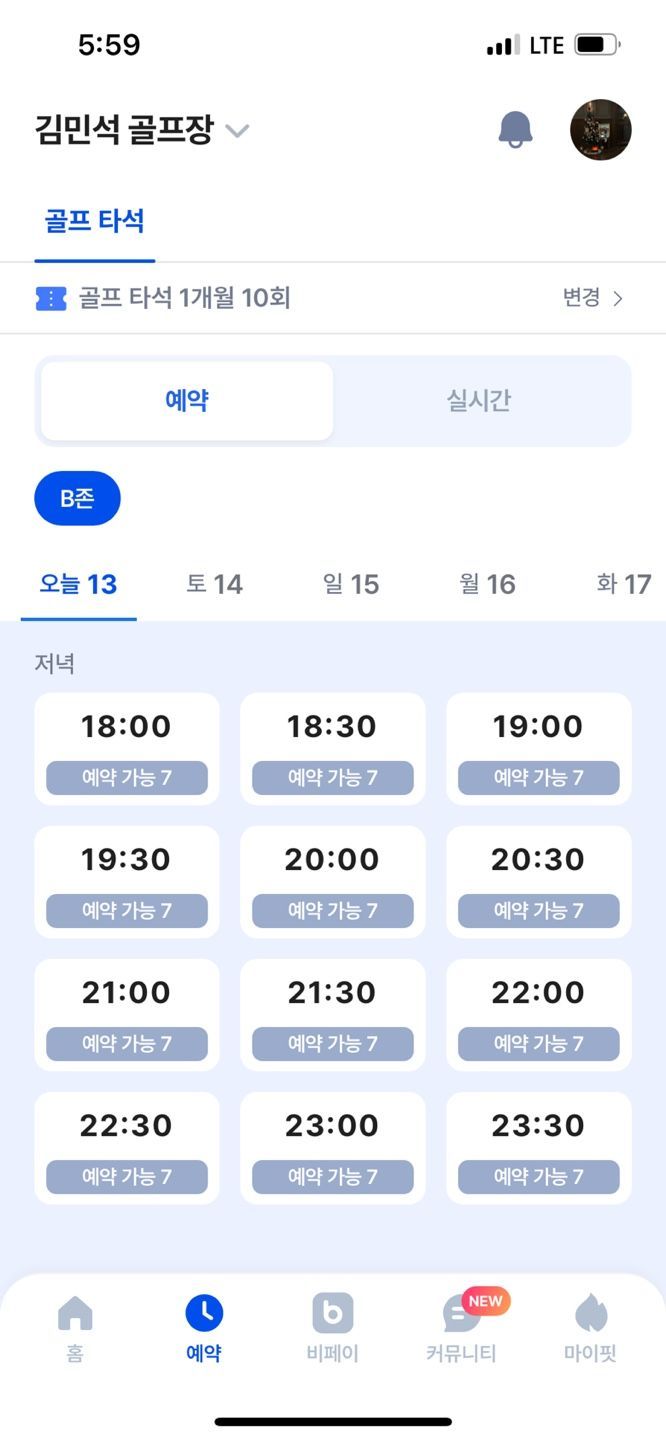Select the 골프 타석 top tab
Image resolution: width=666 pixels, height=1440 pixels.
pyautogui.click(x=94, y=221)
